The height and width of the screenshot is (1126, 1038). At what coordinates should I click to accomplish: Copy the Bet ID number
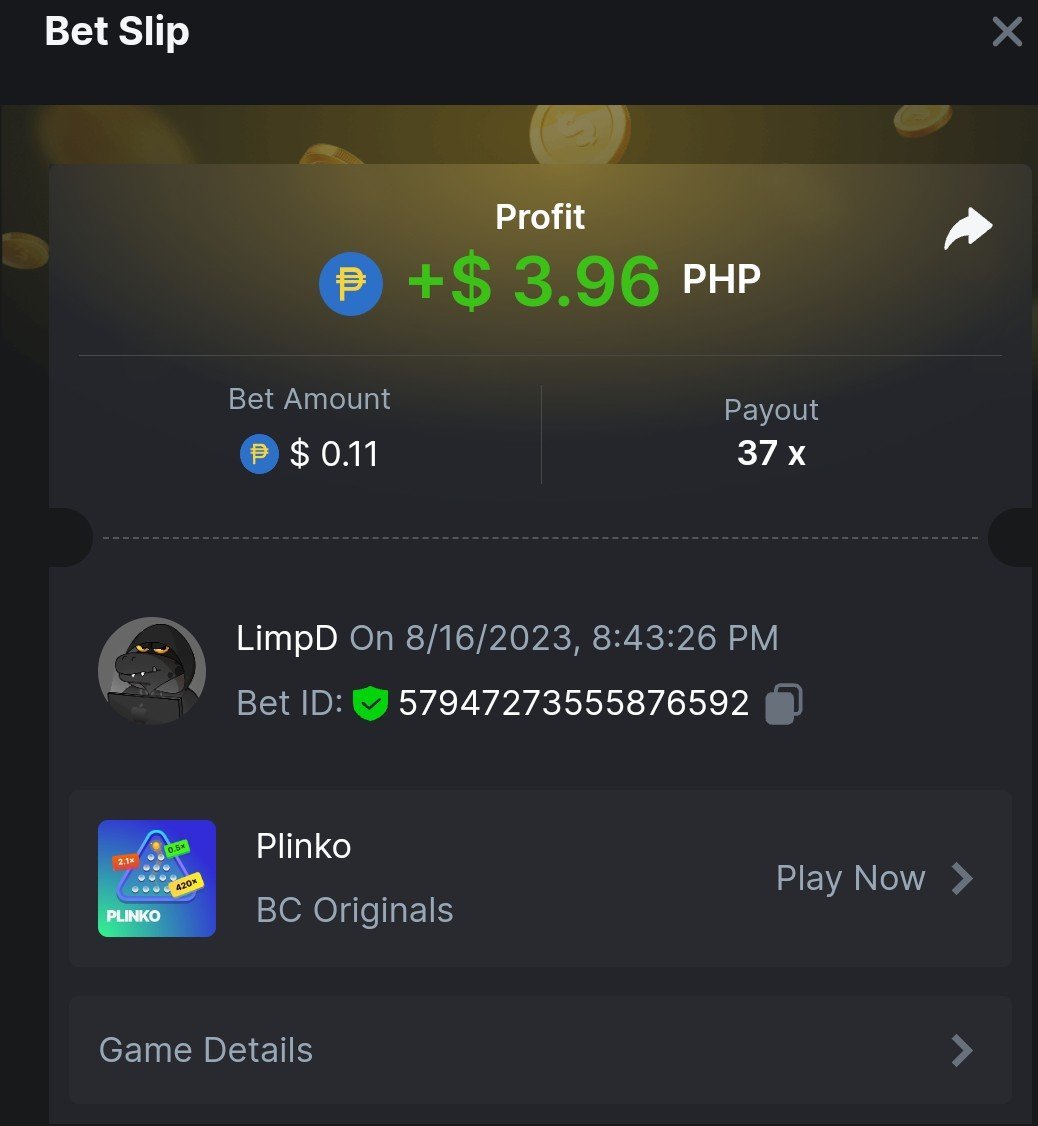tap(783, 703)
